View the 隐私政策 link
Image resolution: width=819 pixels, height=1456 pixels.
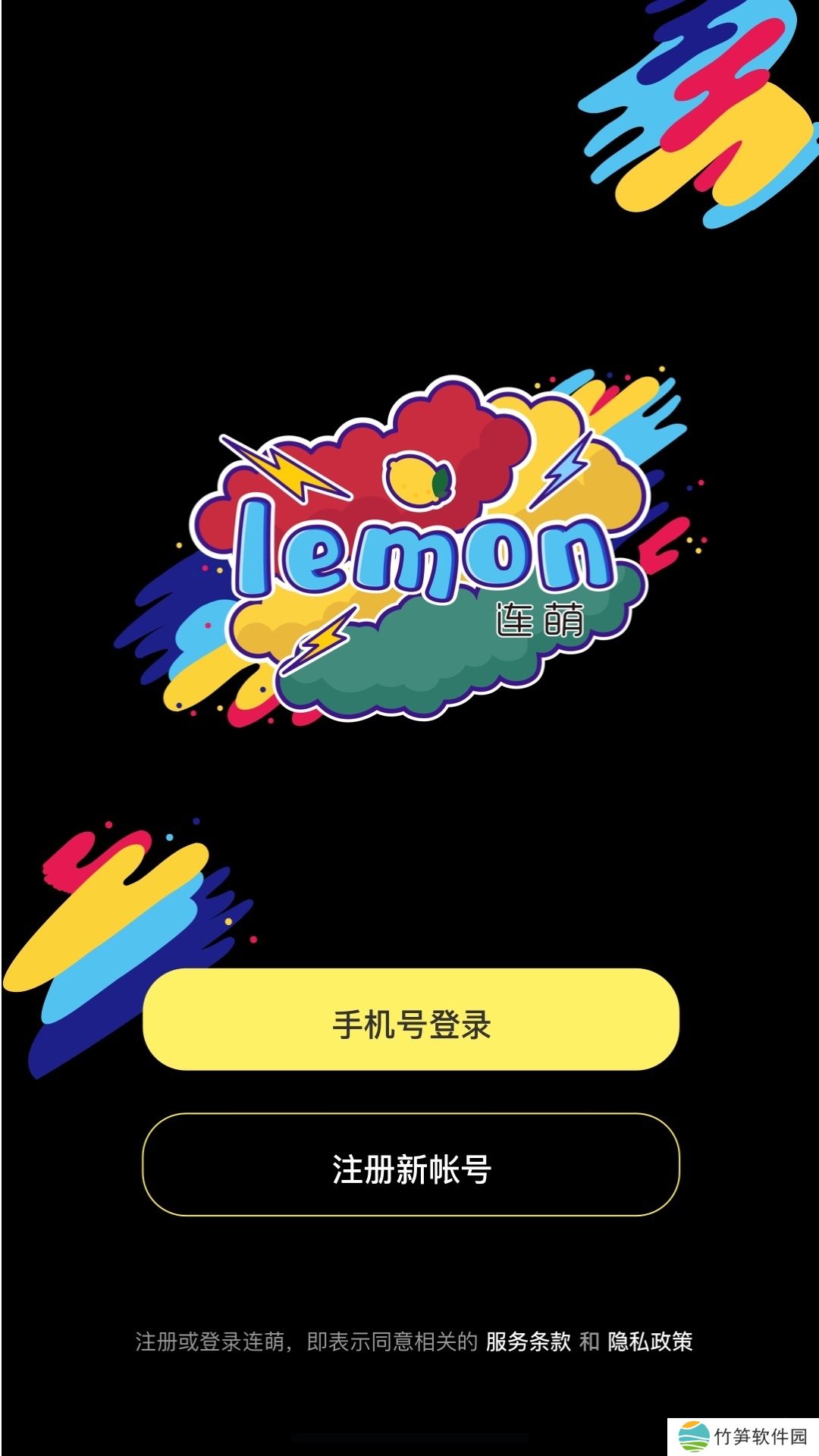point(650,1341)
